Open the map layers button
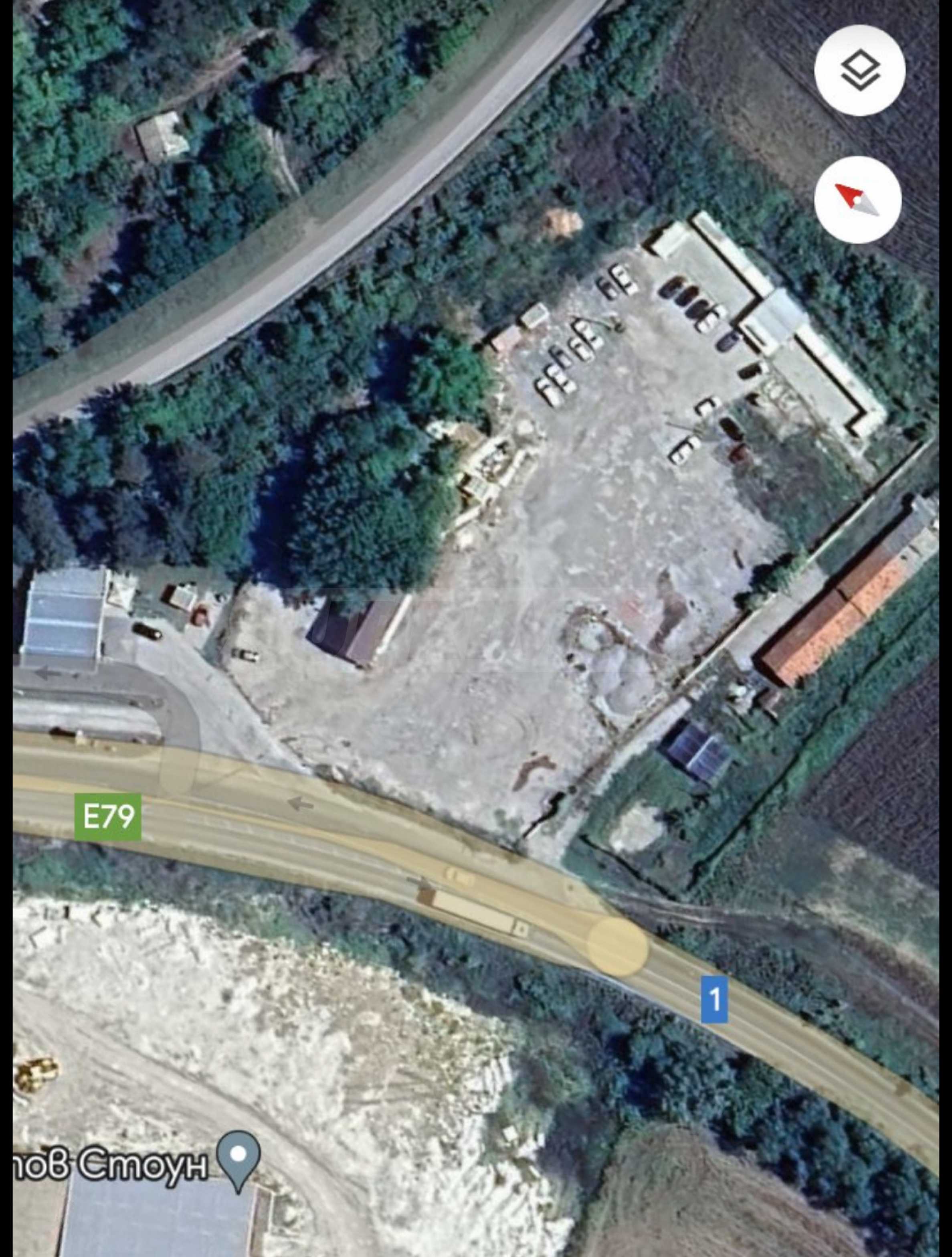 coord(859,71)
